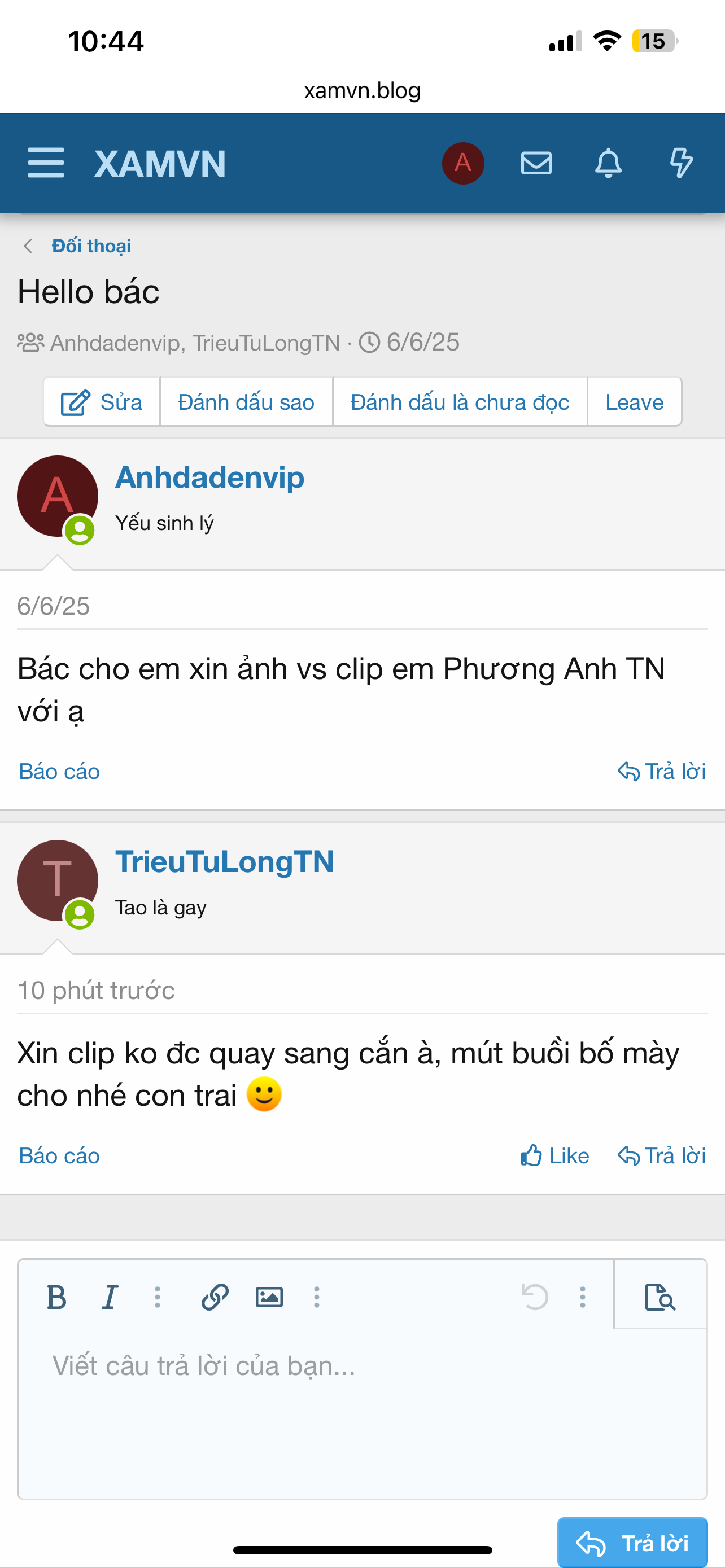
Task: Report TrieuTuLongTN's message via Báo cáo
Action: 59,1156
